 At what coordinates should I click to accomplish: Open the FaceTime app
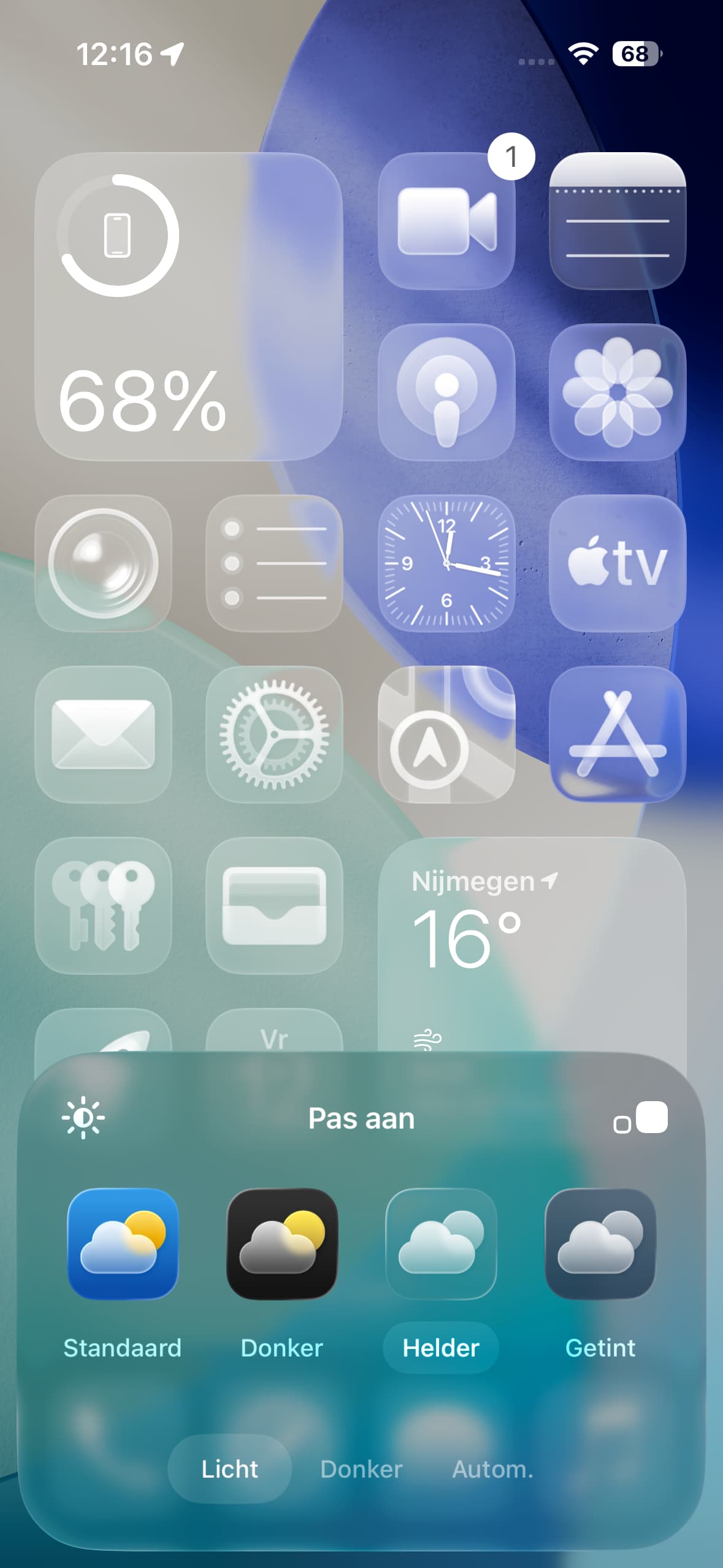pyautogui.click(x=446, y=221)
